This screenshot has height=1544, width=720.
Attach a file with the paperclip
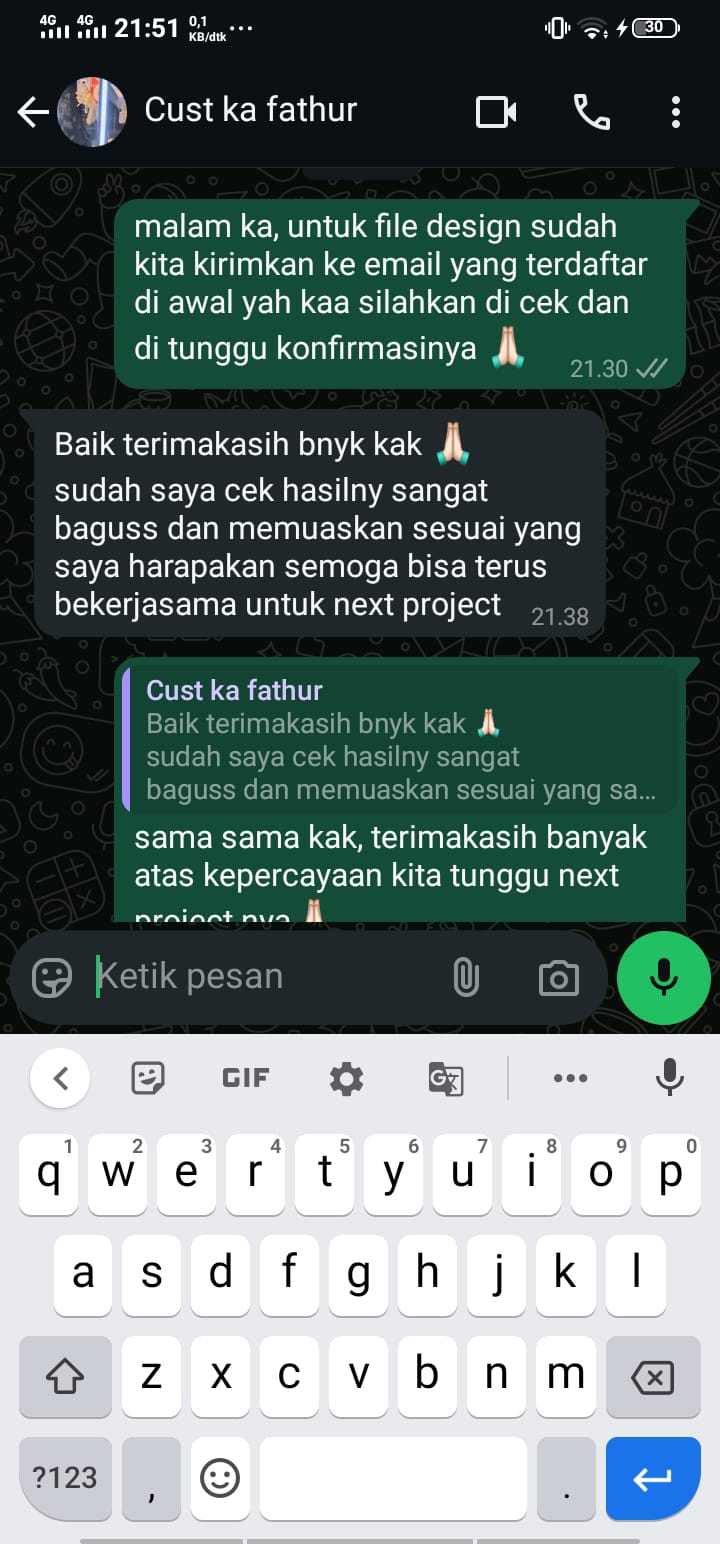pyautogui.click(x=466, y=977)
